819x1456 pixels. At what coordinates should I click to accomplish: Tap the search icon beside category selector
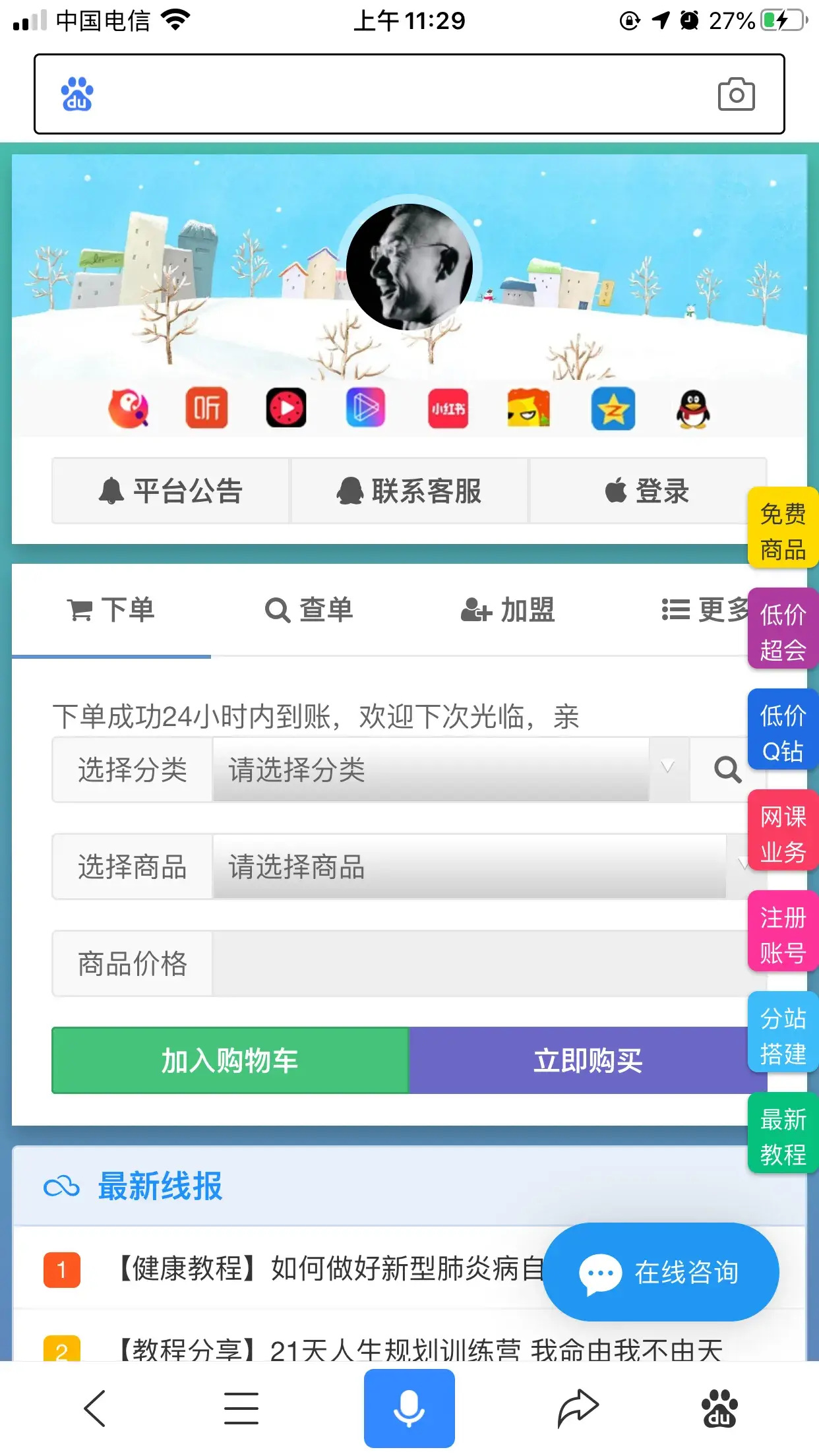click(727, 770)
